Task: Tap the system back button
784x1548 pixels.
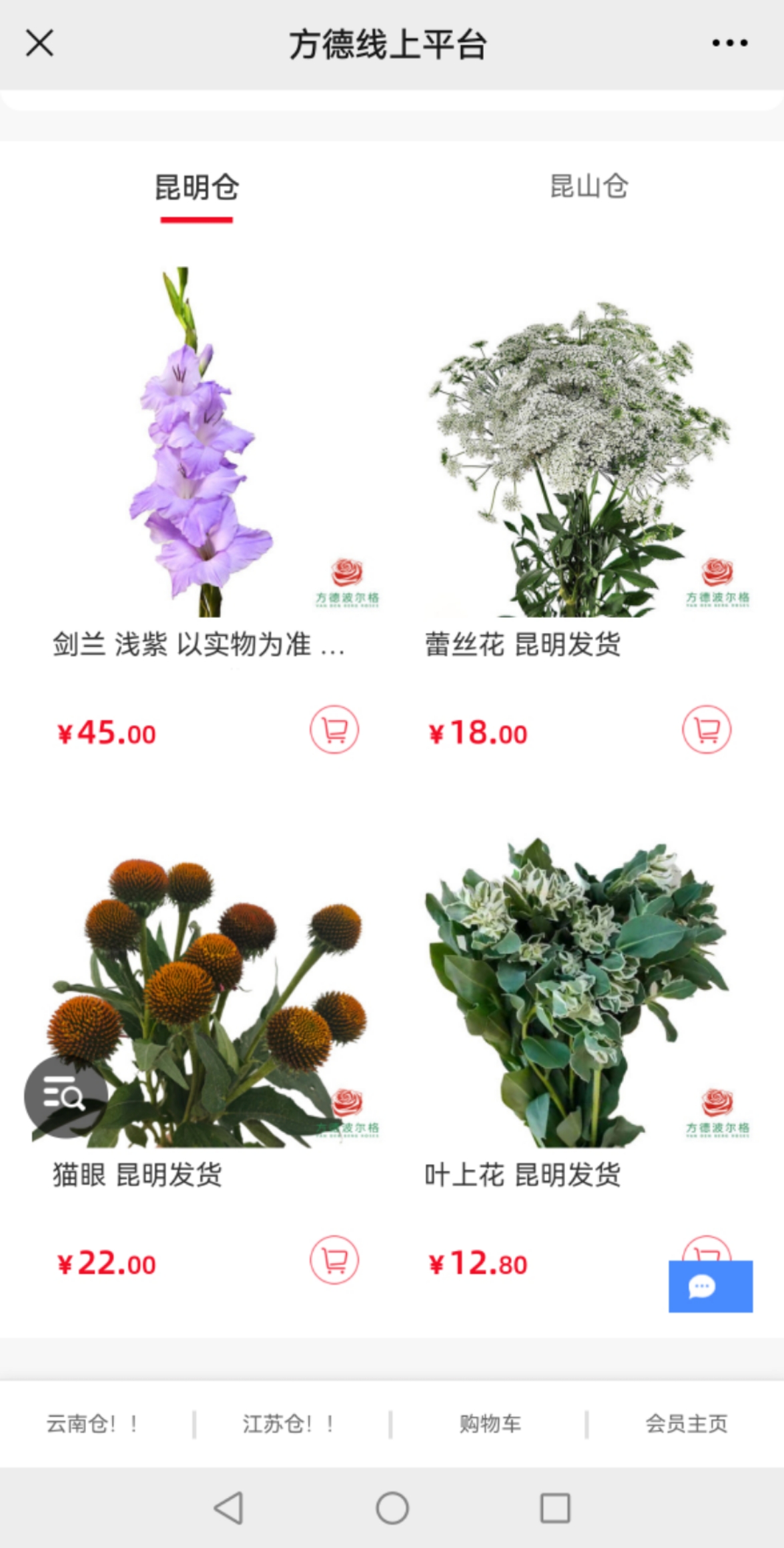Action: (x=228, y=1508)
